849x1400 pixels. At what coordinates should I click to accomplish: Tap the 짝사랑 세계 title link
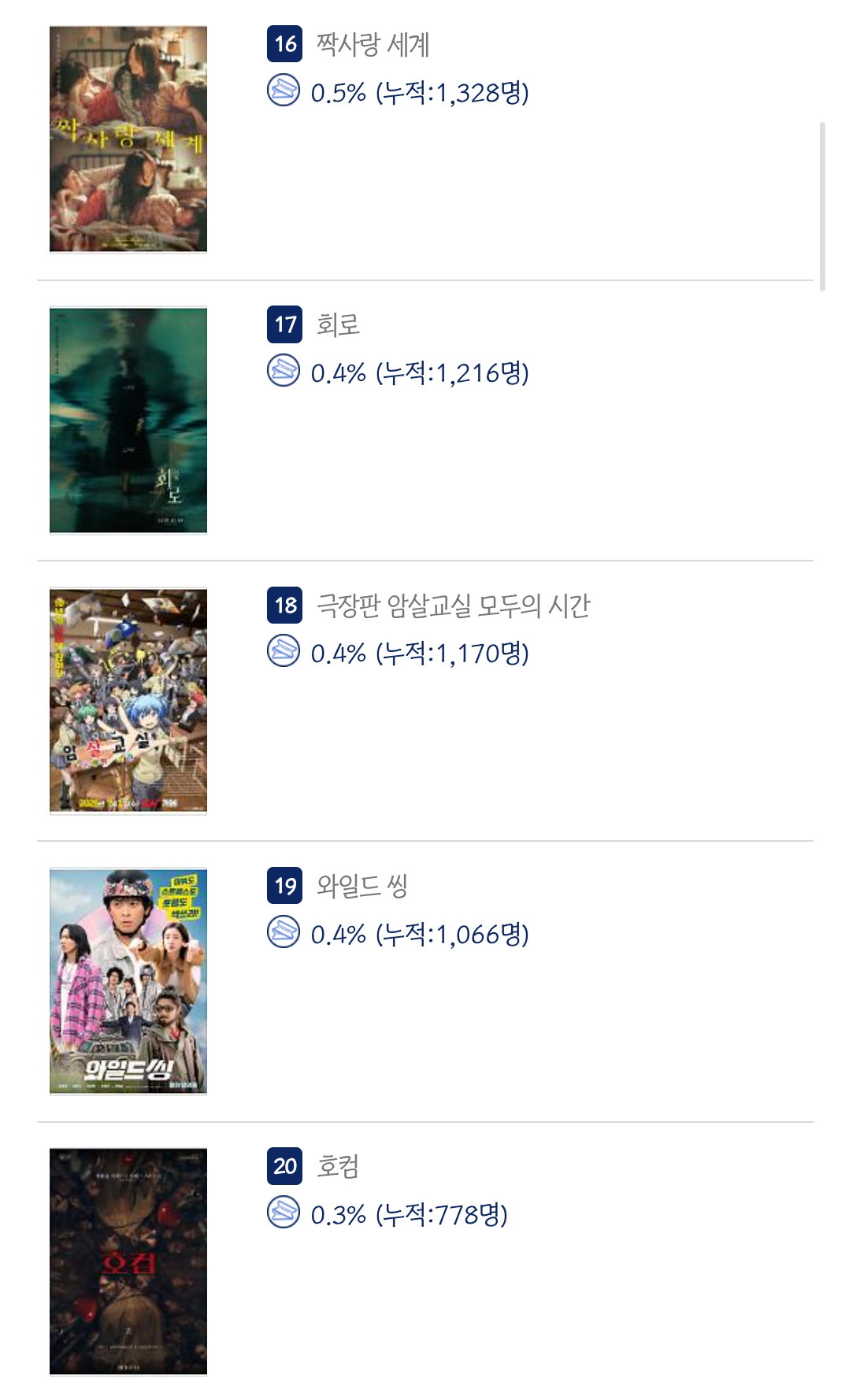[x=373, y=44]
